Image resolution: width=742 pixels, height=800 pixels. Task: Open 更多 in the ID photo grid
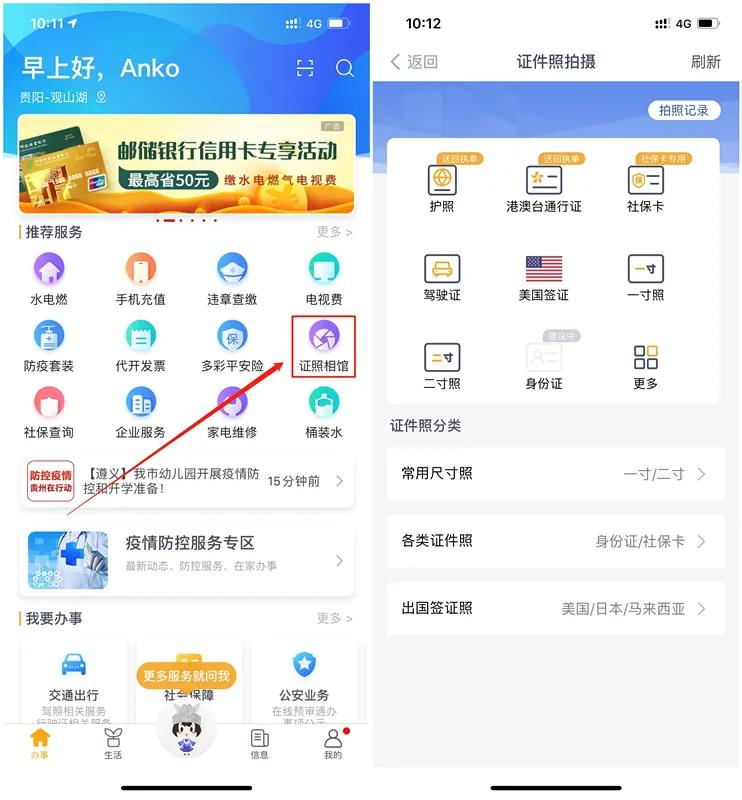646,367
